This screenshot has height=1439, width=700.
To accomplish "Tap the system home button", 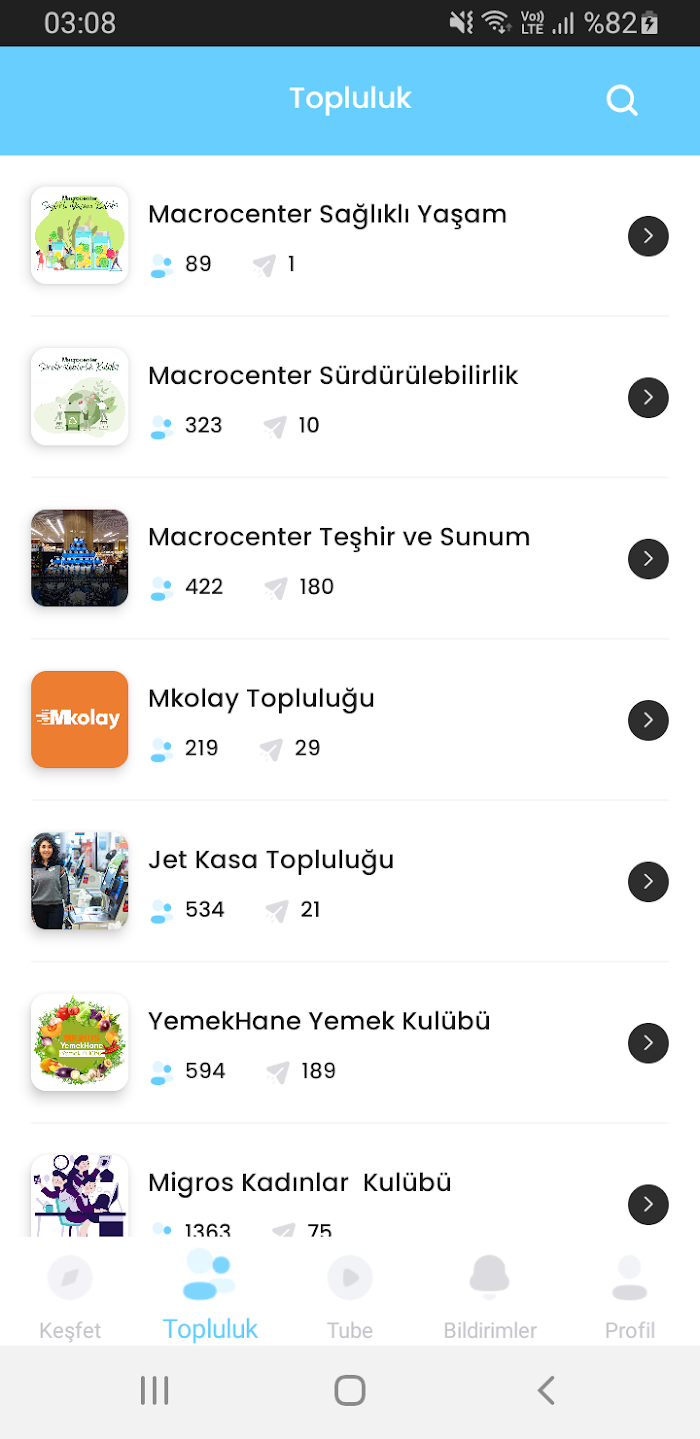I will click(350, 1390).
